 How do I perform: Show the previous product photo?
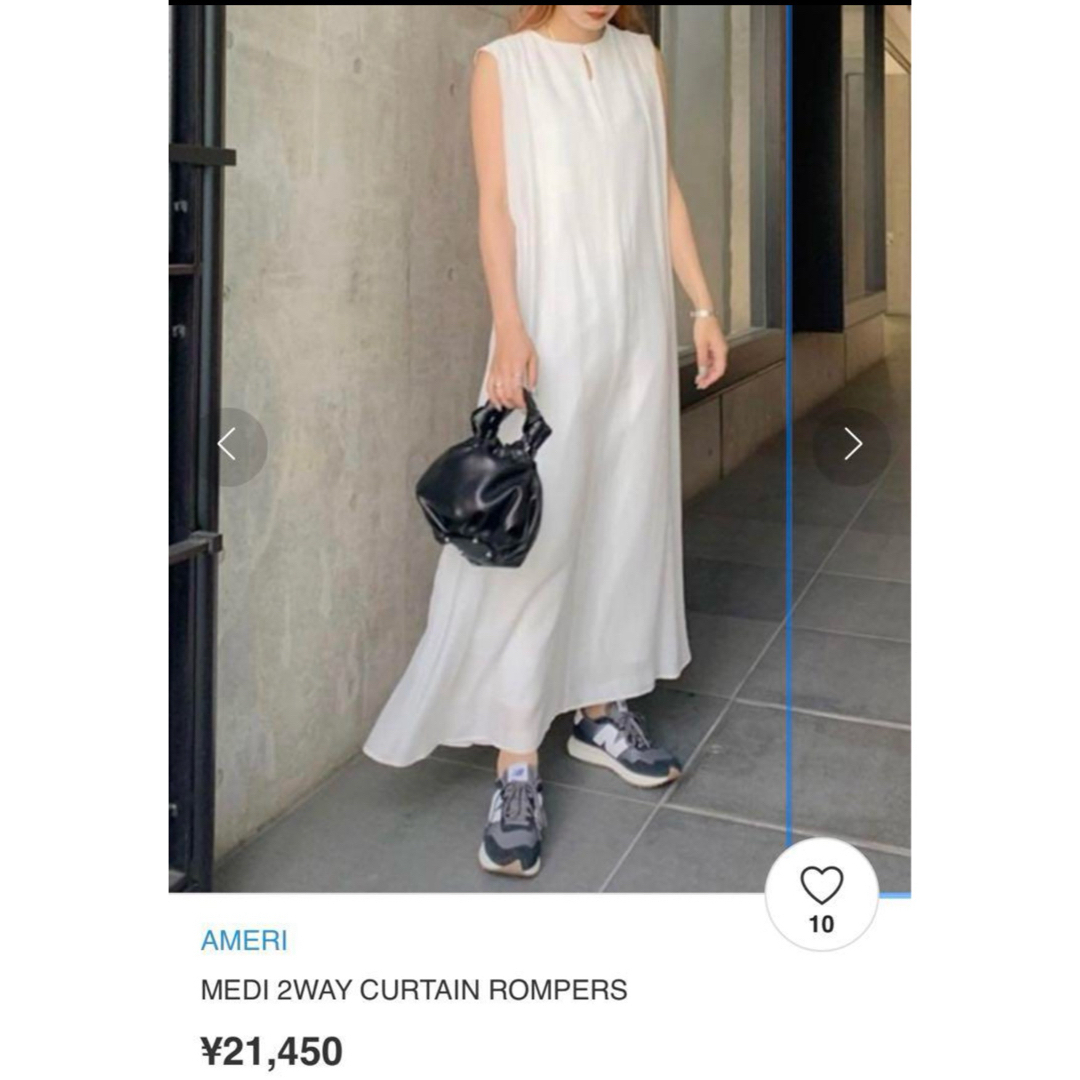point(228,445)
